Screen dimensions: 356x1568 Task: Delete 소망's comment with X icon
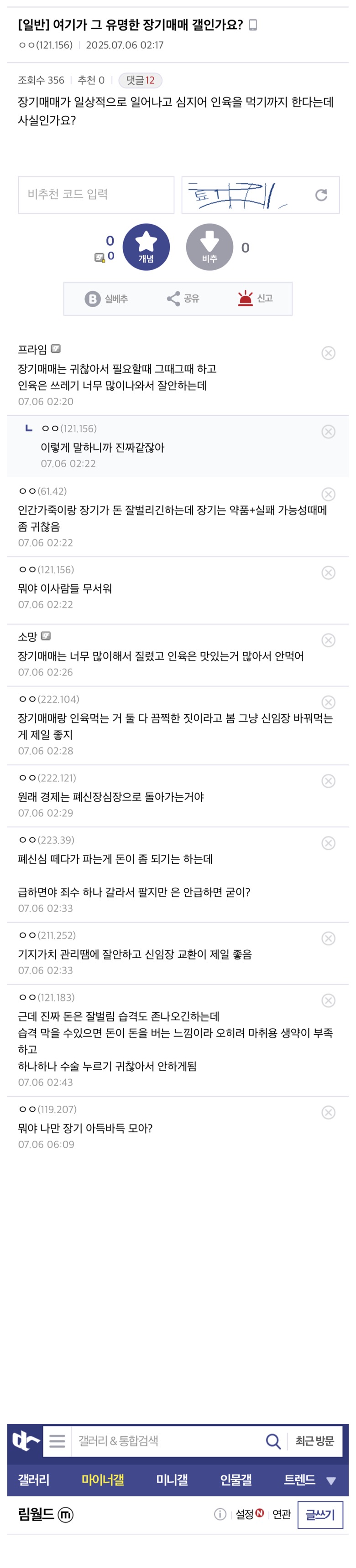[x=328, y=640]
